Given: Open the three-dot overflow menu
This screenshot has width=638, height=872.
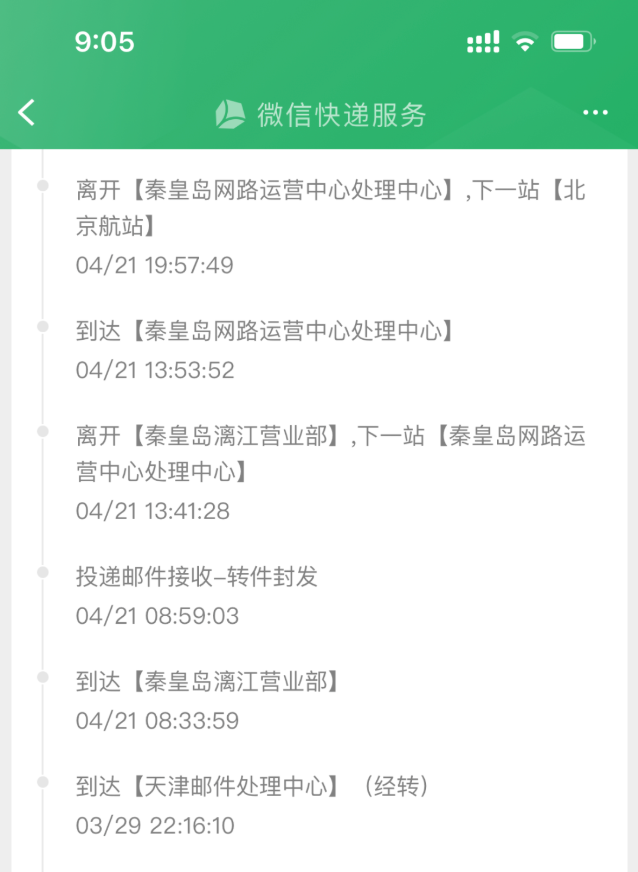Looking at the screenshot, I should click(x=595, y=113).
